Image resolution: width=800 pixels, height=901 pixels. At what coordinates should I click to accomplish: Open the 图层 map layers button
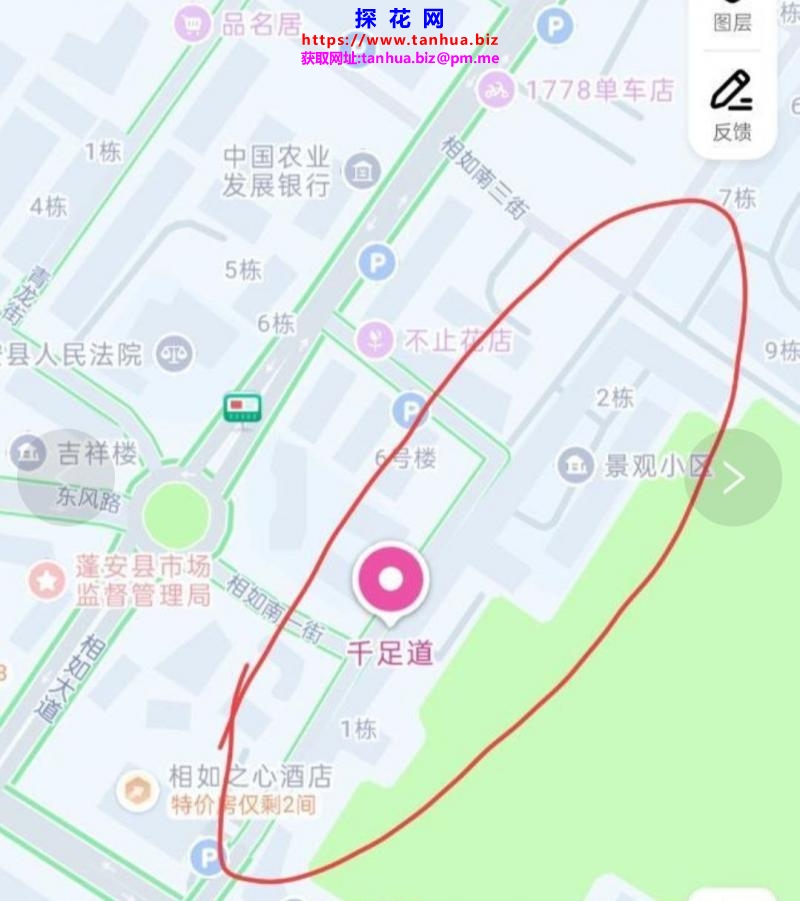[x=732, y=17]
